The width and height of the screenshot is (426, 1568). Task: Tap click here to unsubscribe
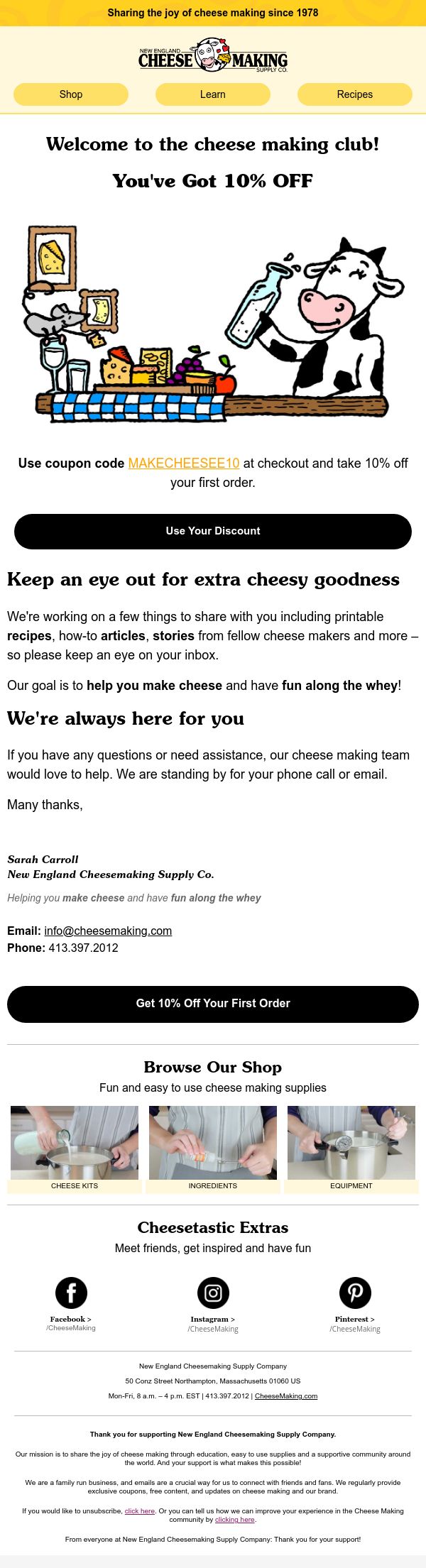[140, 1511]
